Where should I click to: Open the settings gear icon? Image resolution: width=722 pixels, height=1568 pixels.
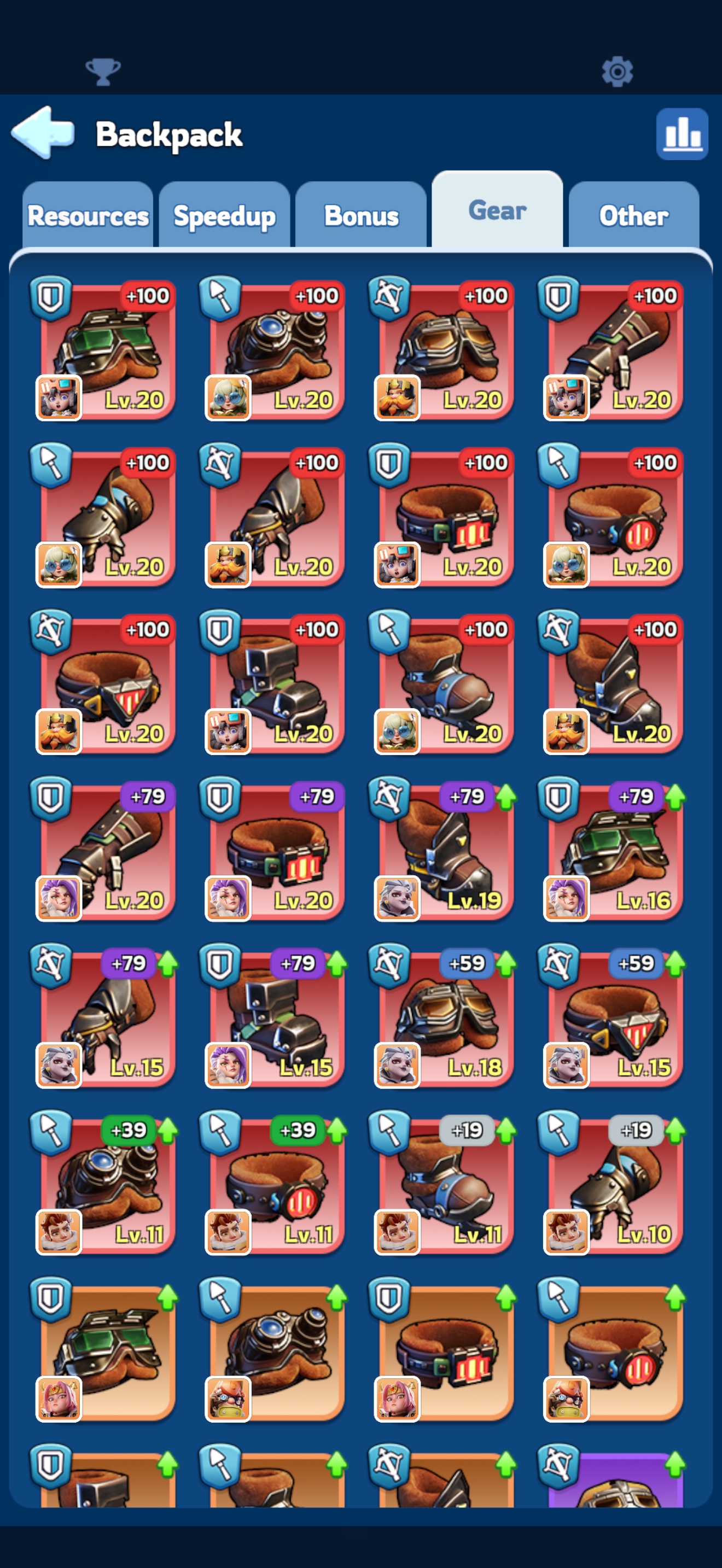618,72
